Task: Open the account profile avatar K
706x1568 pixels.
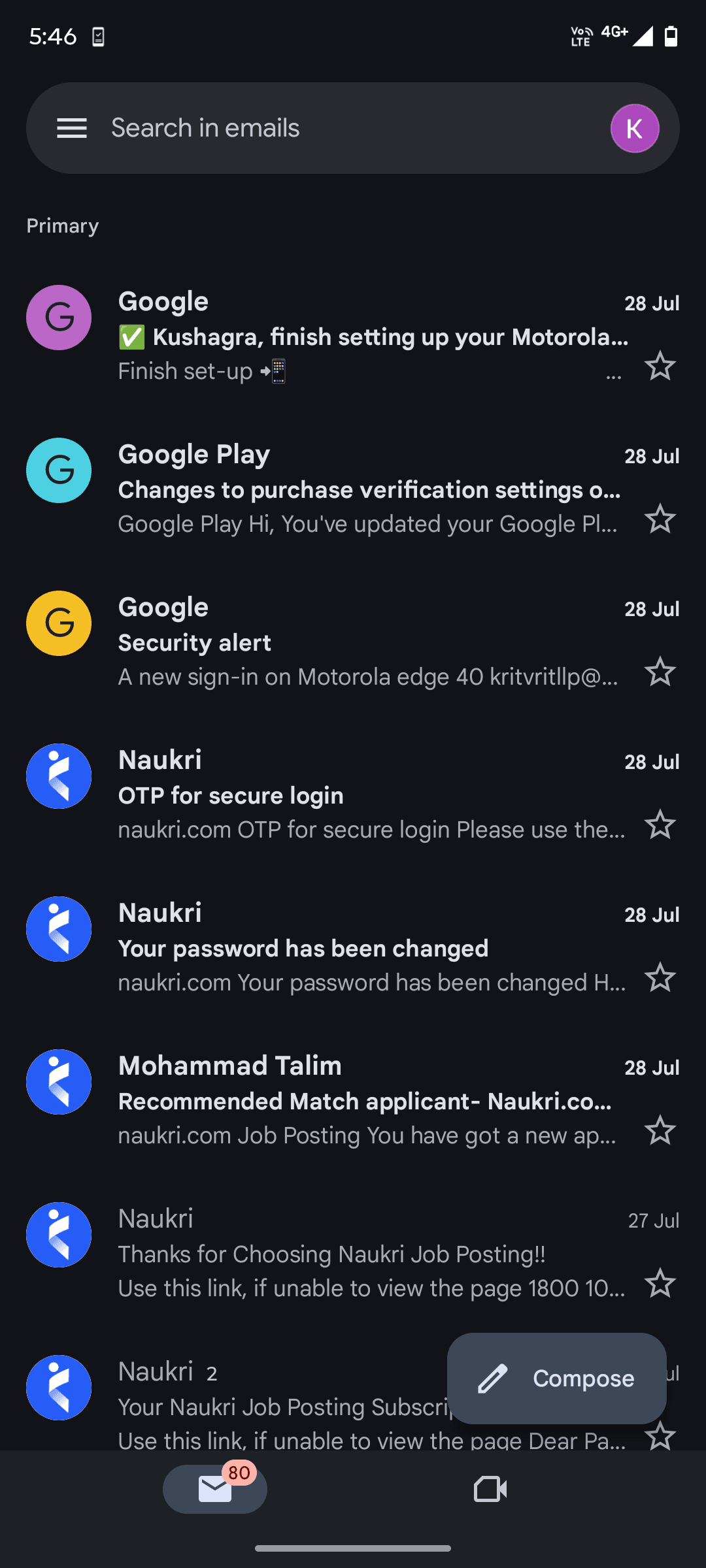Action: [x=634, y=128]
